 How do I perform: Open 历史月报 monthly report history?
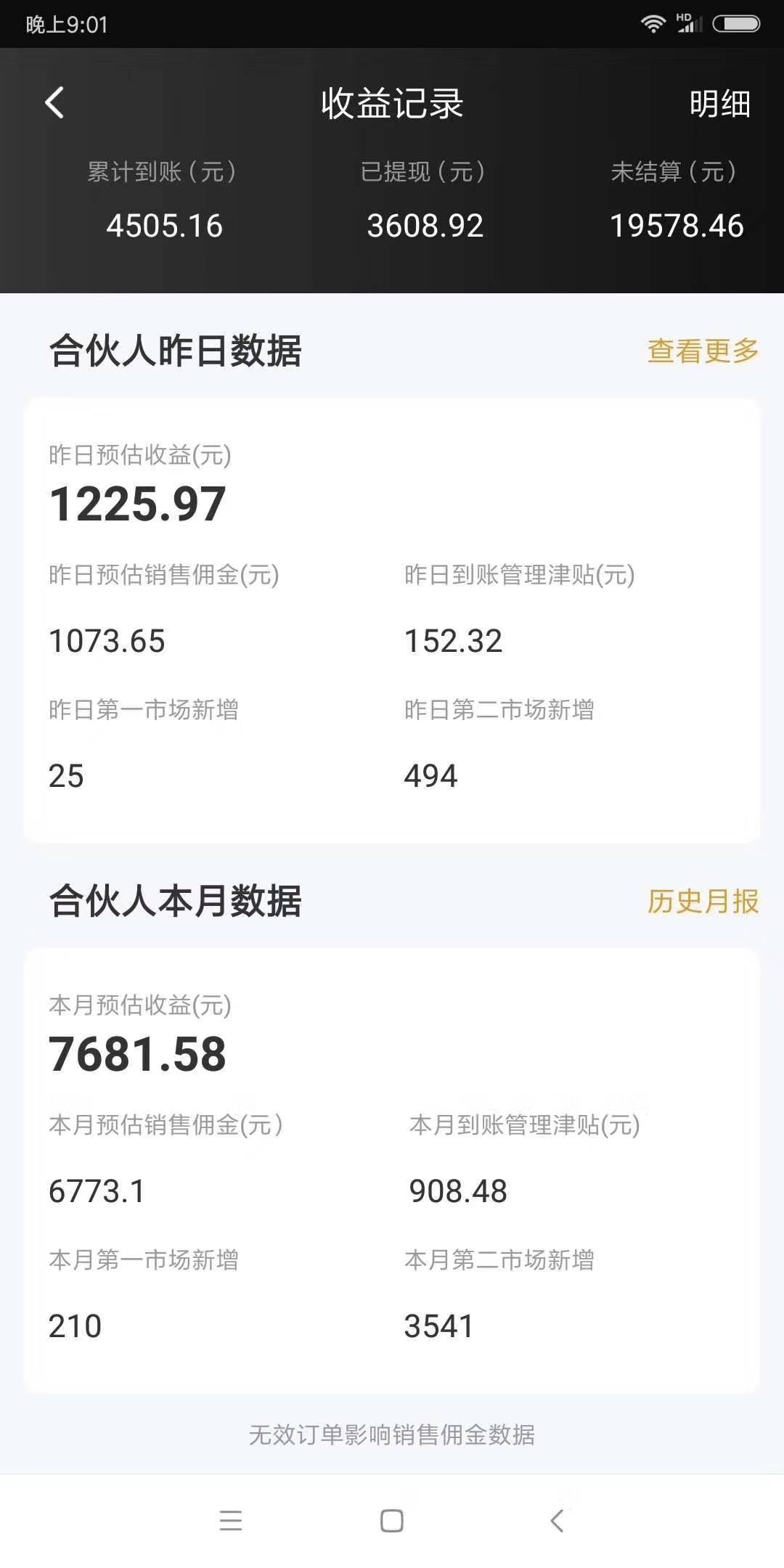coord(703,901)
